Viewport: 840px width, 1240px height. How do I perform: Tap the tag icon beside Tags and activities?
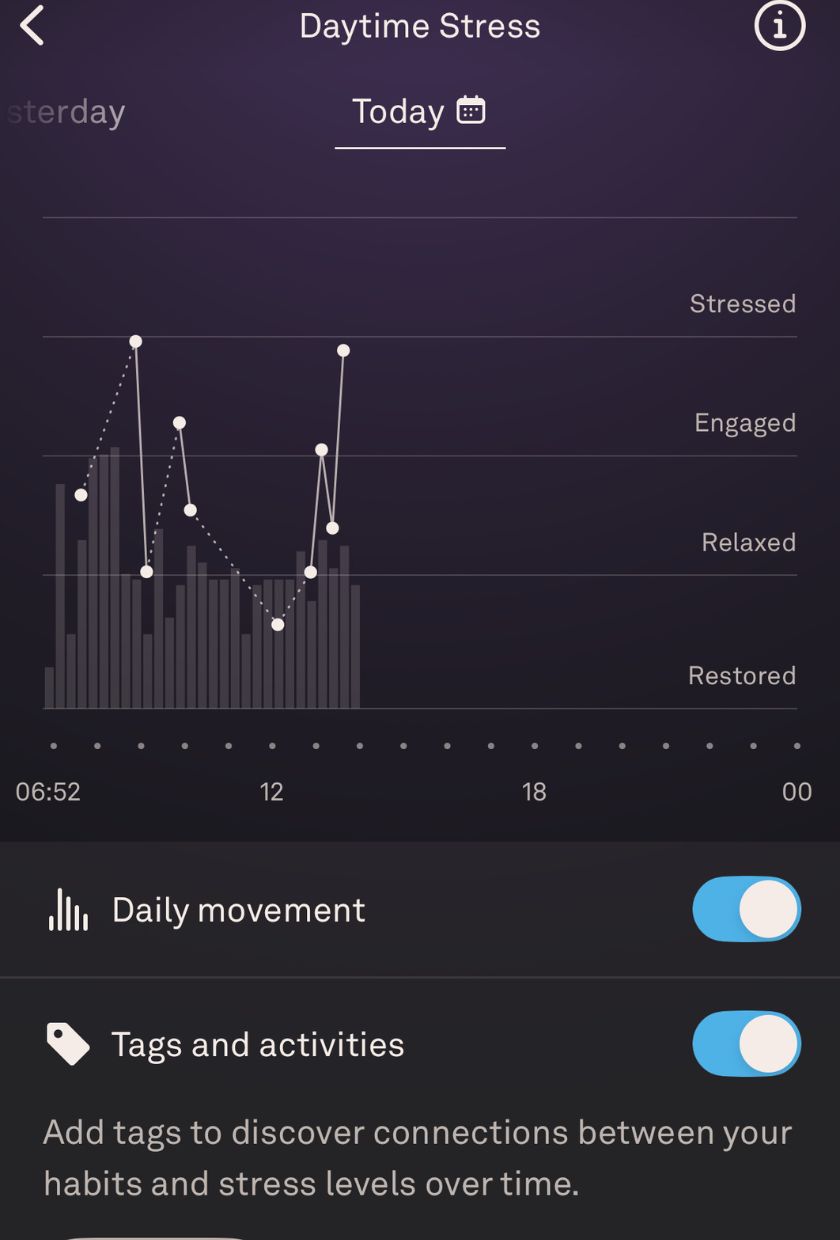pyautogui.click(x=66, y=1043)
